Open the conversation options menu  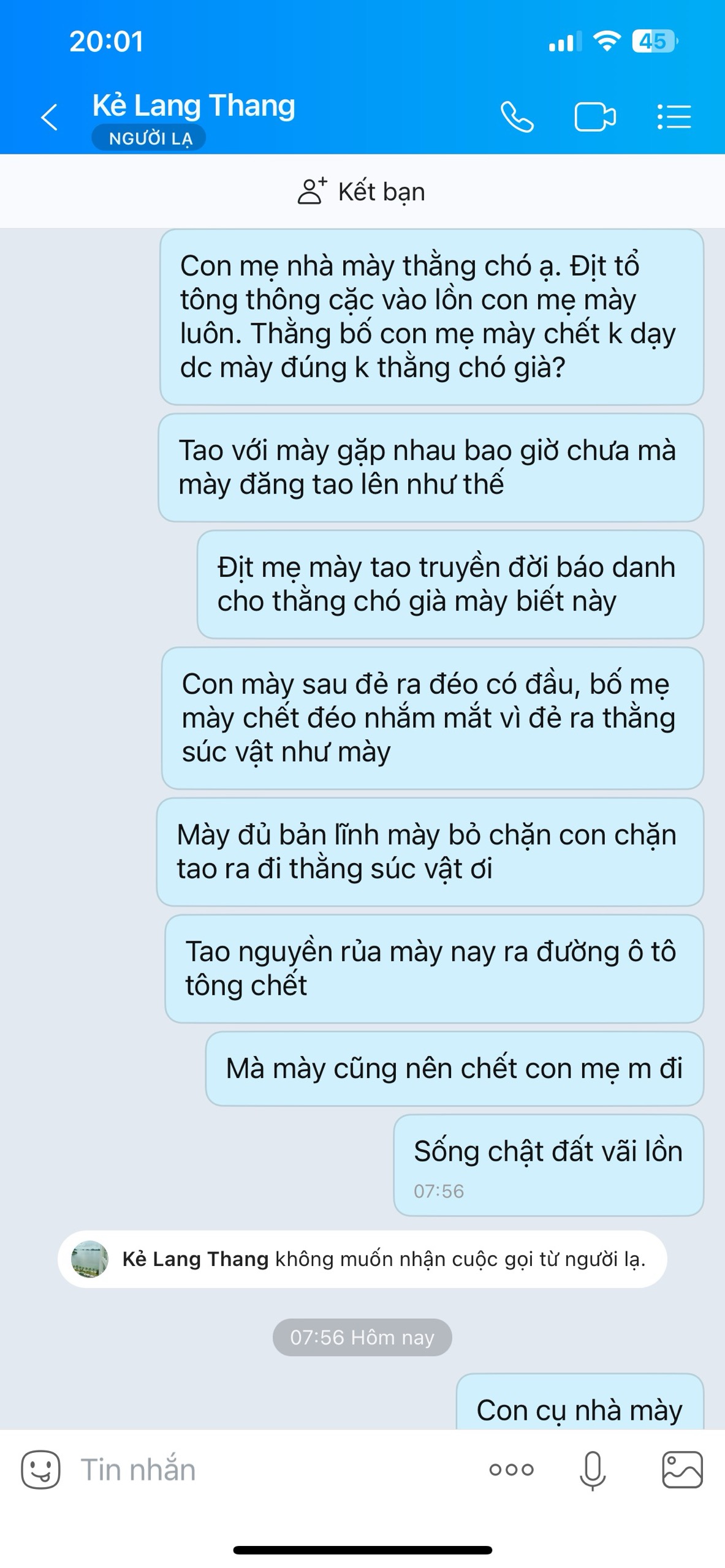coord(674,117)
